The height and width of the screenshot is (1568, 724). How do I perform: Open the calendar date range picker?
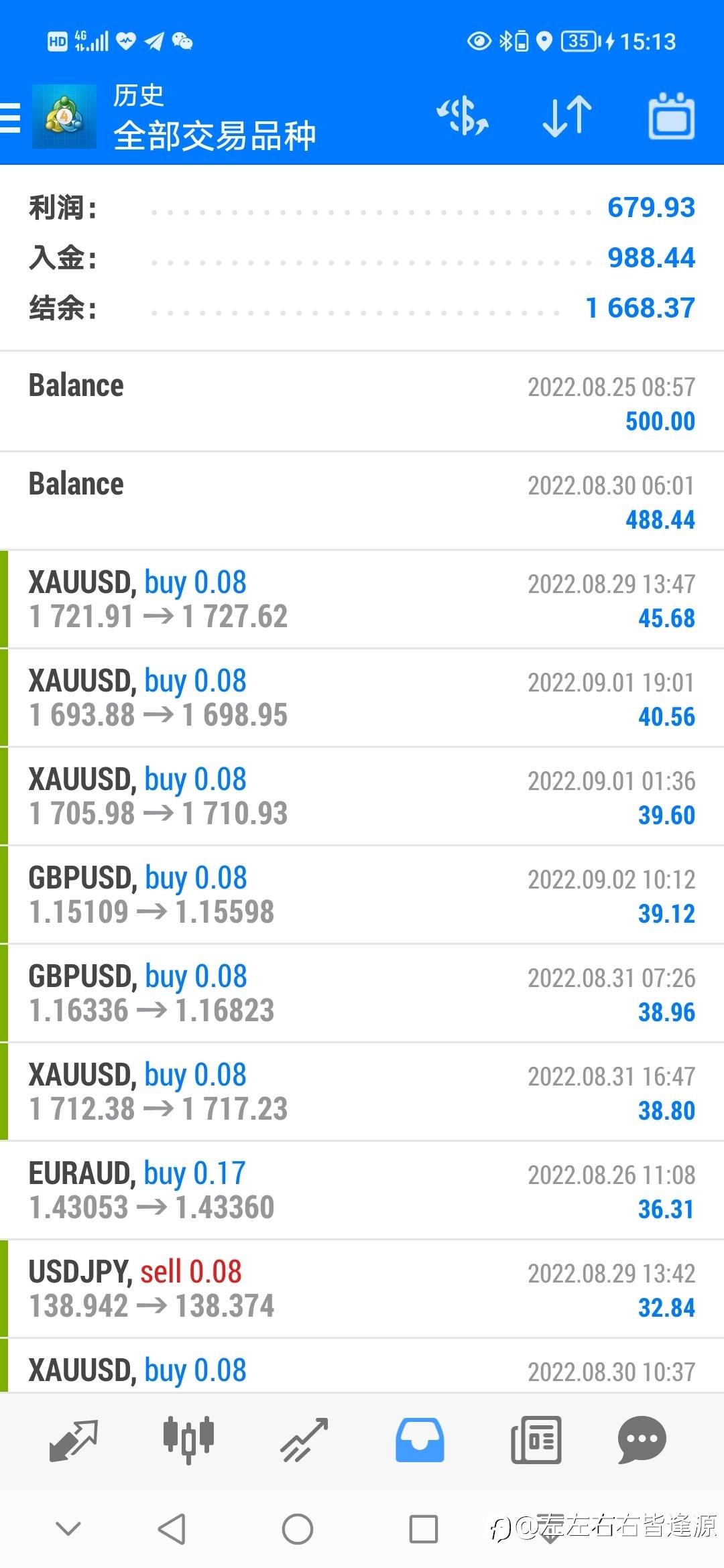point(671,117)
